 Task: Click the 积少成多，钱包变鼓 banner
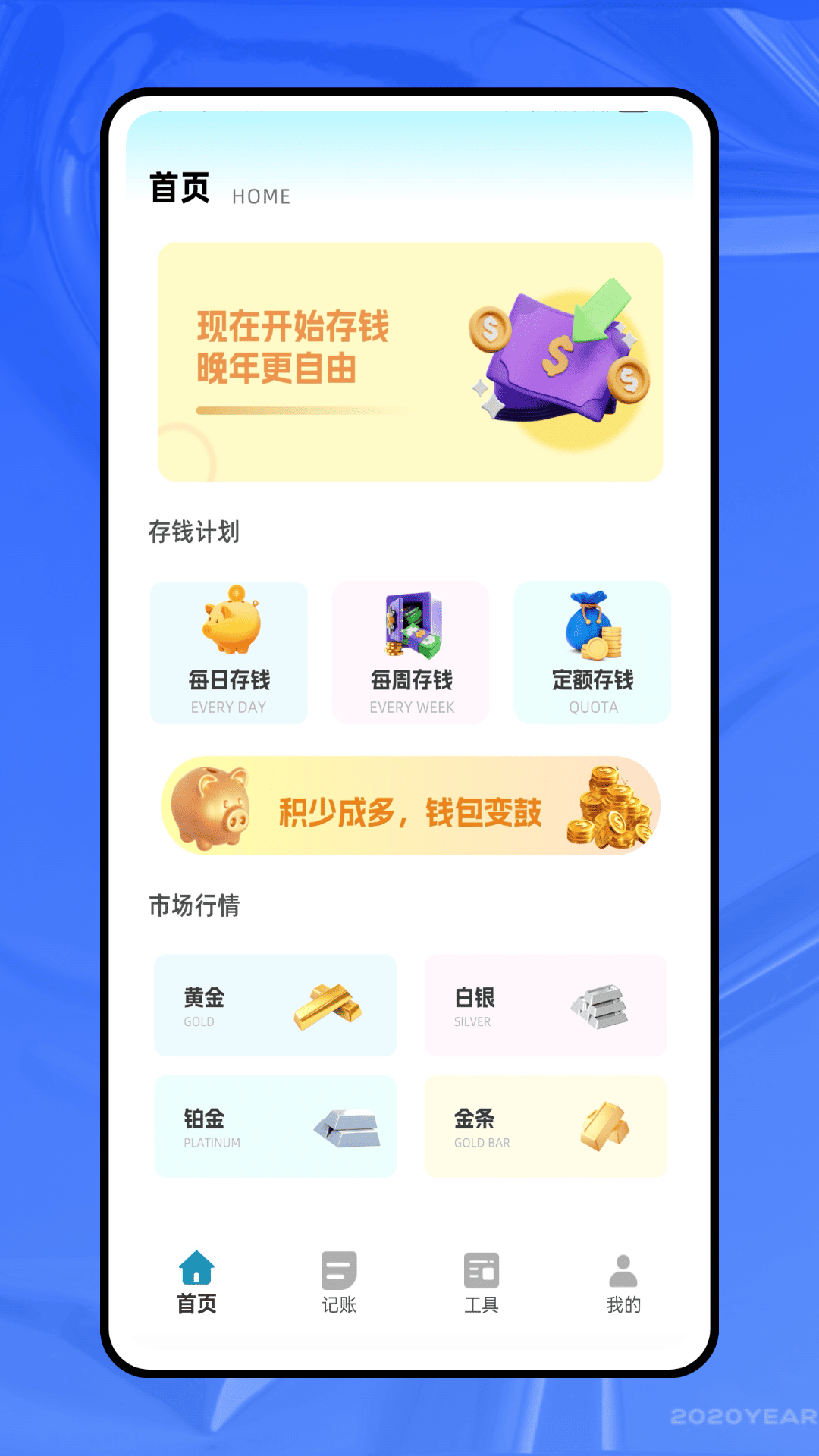409,808
